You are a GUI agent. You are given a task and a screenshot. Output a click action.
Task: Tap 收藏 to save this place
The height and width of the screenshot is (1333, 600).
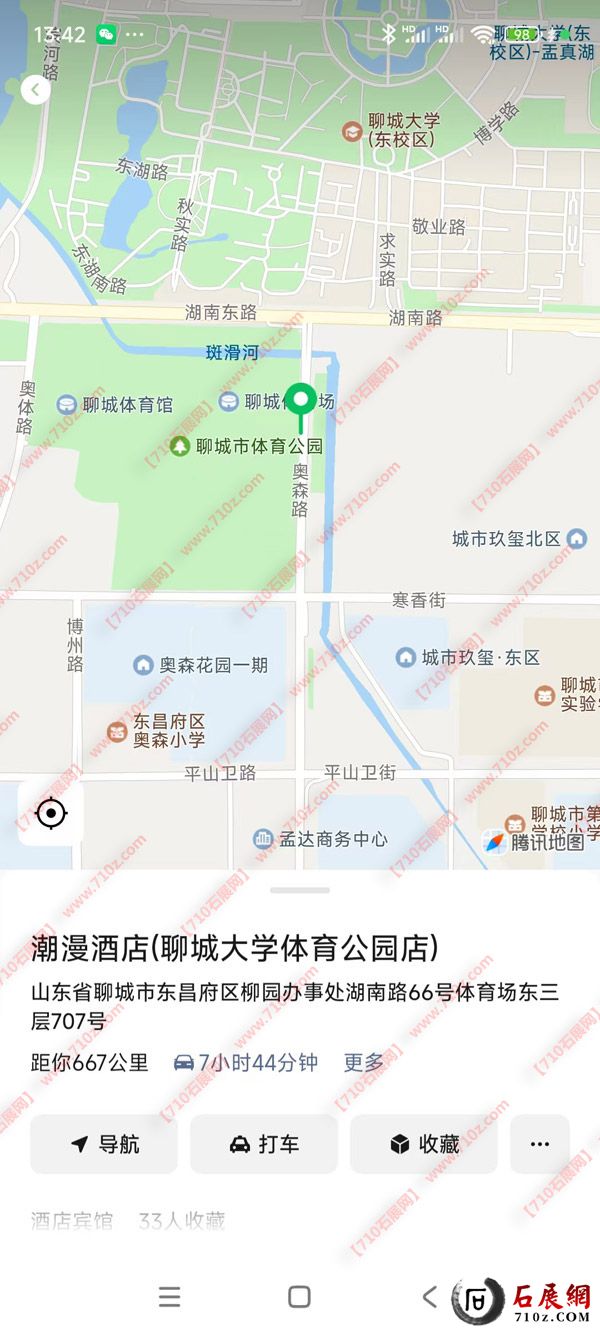(423, 1144)
